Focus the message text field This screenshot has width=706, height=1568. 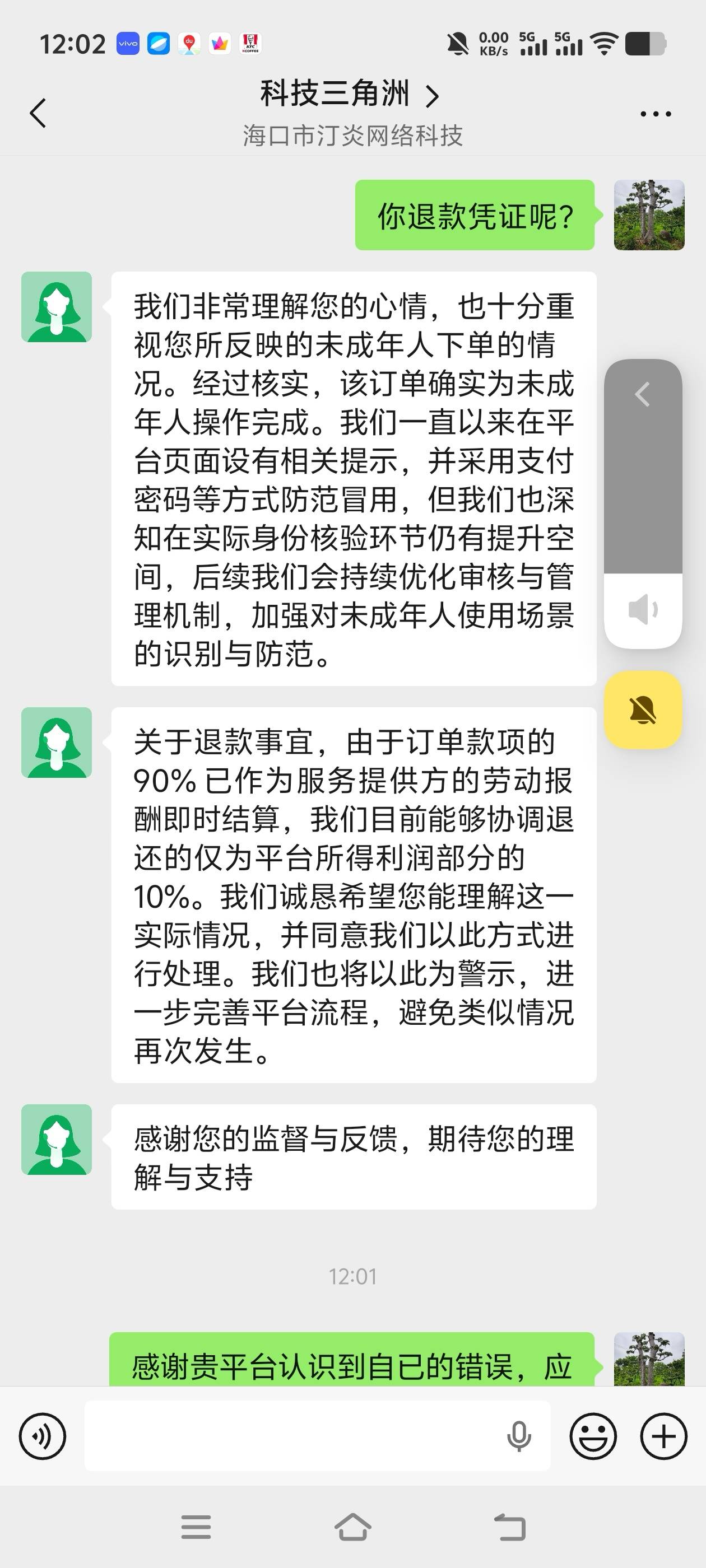pyautogui.click(x=292, y=1436)
